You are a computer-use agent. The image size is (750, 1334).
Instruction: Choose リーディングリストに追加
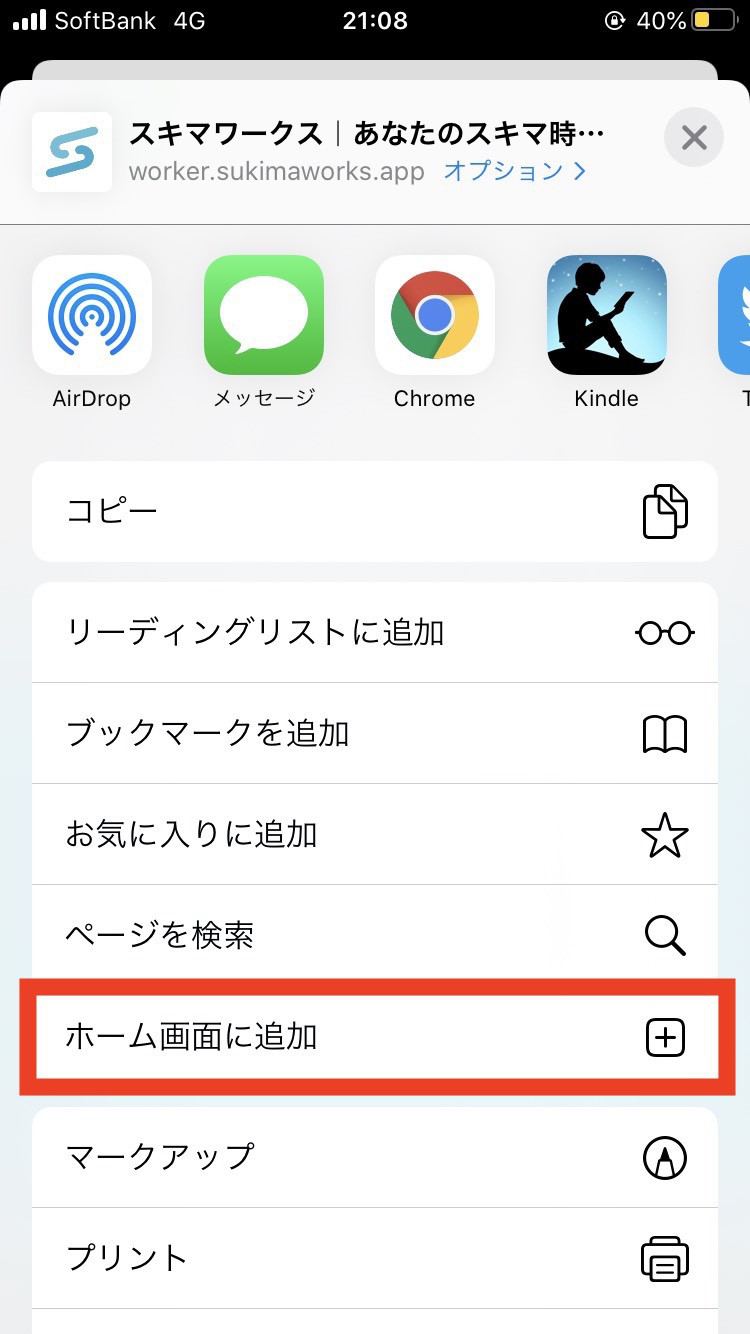(x=375, y=633)
